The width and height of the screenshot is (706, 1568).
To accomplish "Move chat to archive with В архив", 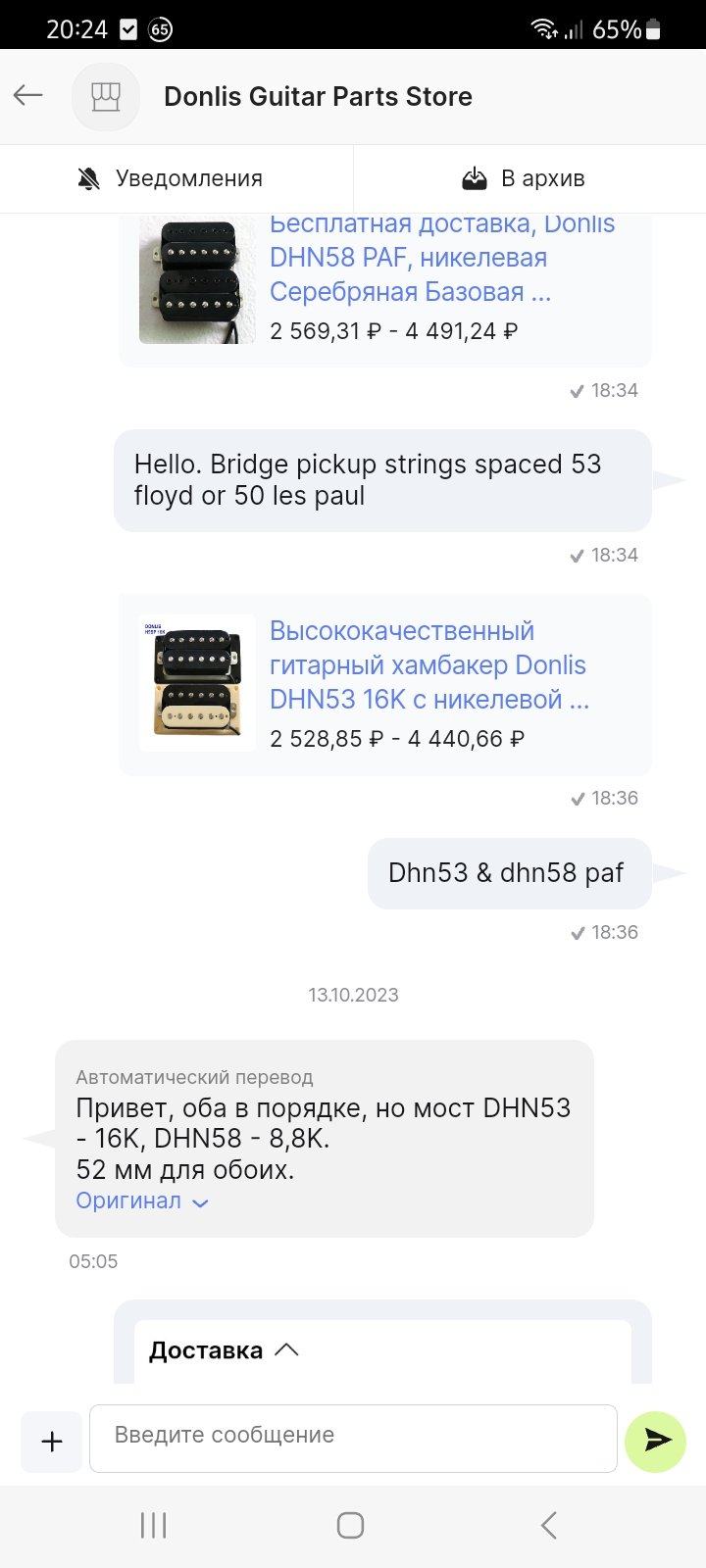I will coord(525,178).
